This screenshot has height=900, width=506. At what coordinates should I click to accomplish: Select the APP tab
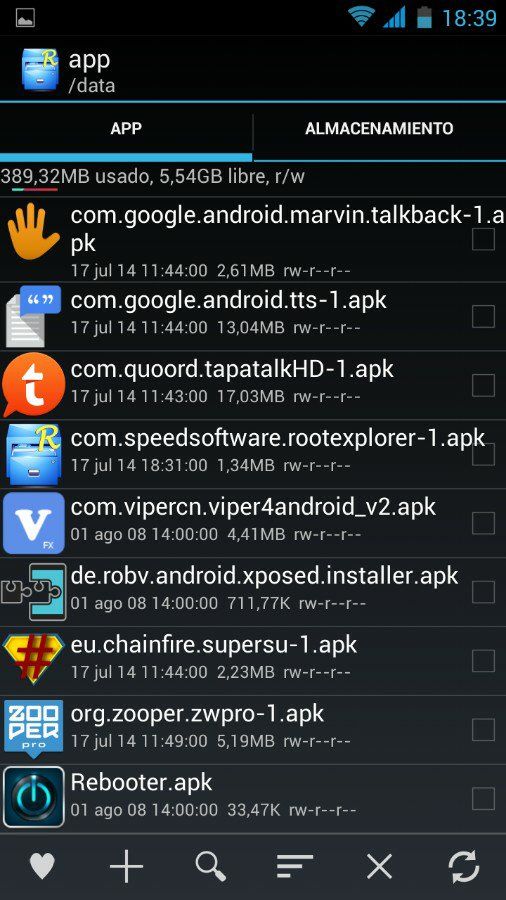click(126, 129)
